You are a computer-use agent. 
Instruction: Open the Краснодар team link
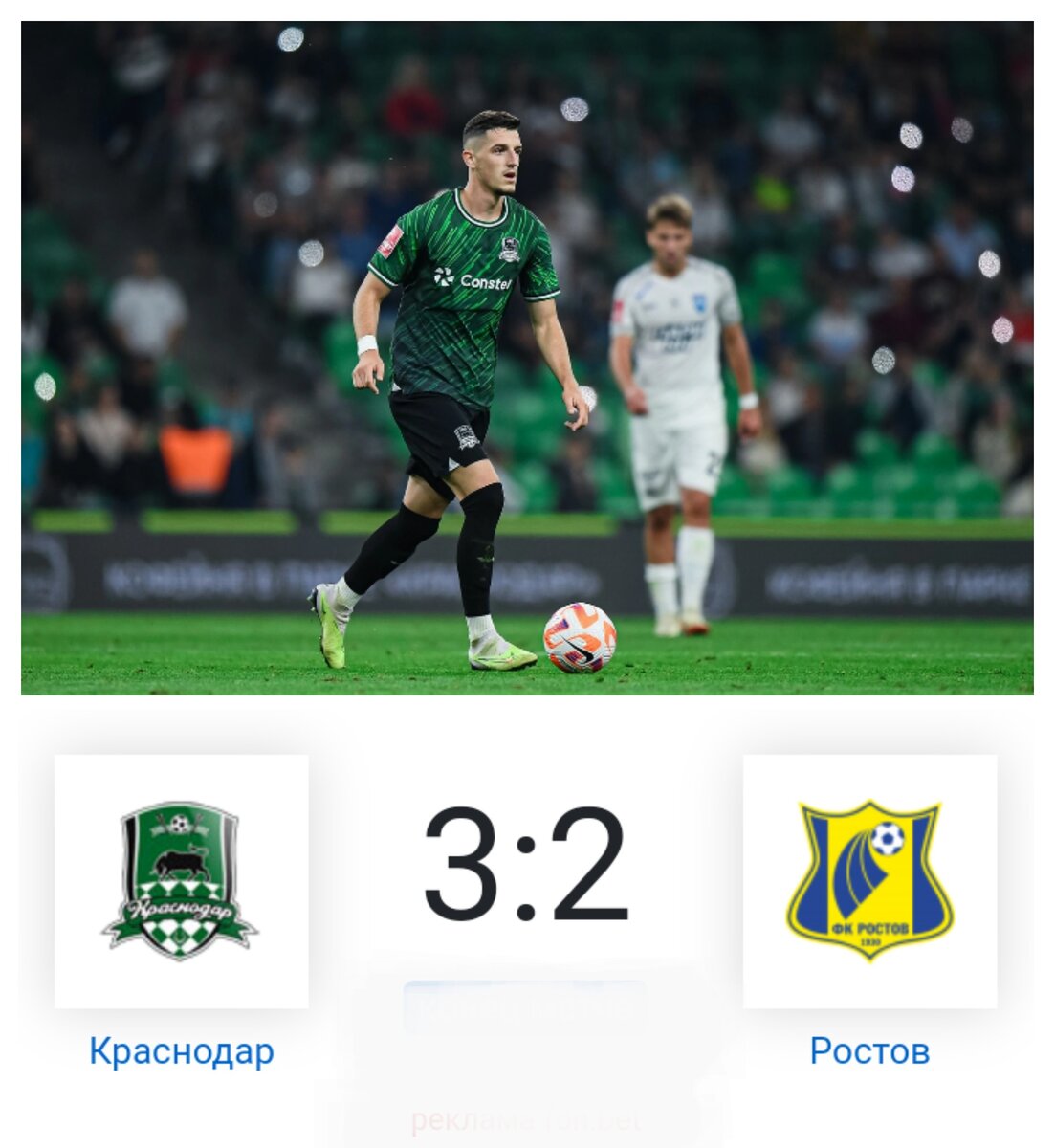click(182, 1051)
